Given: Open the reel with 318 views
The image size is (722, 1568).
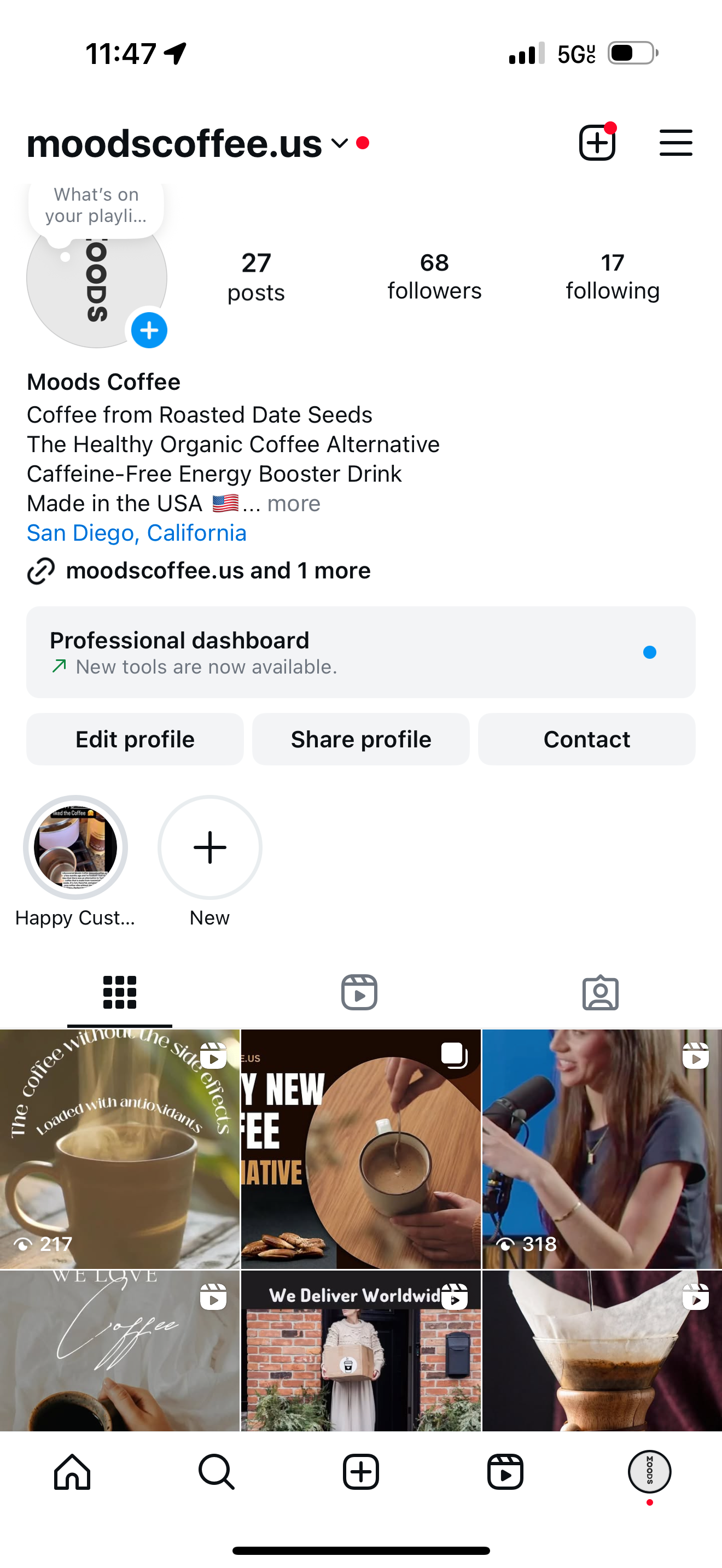Looking at the screenshot, I should pyautogui.click(x=602, y=1149).
